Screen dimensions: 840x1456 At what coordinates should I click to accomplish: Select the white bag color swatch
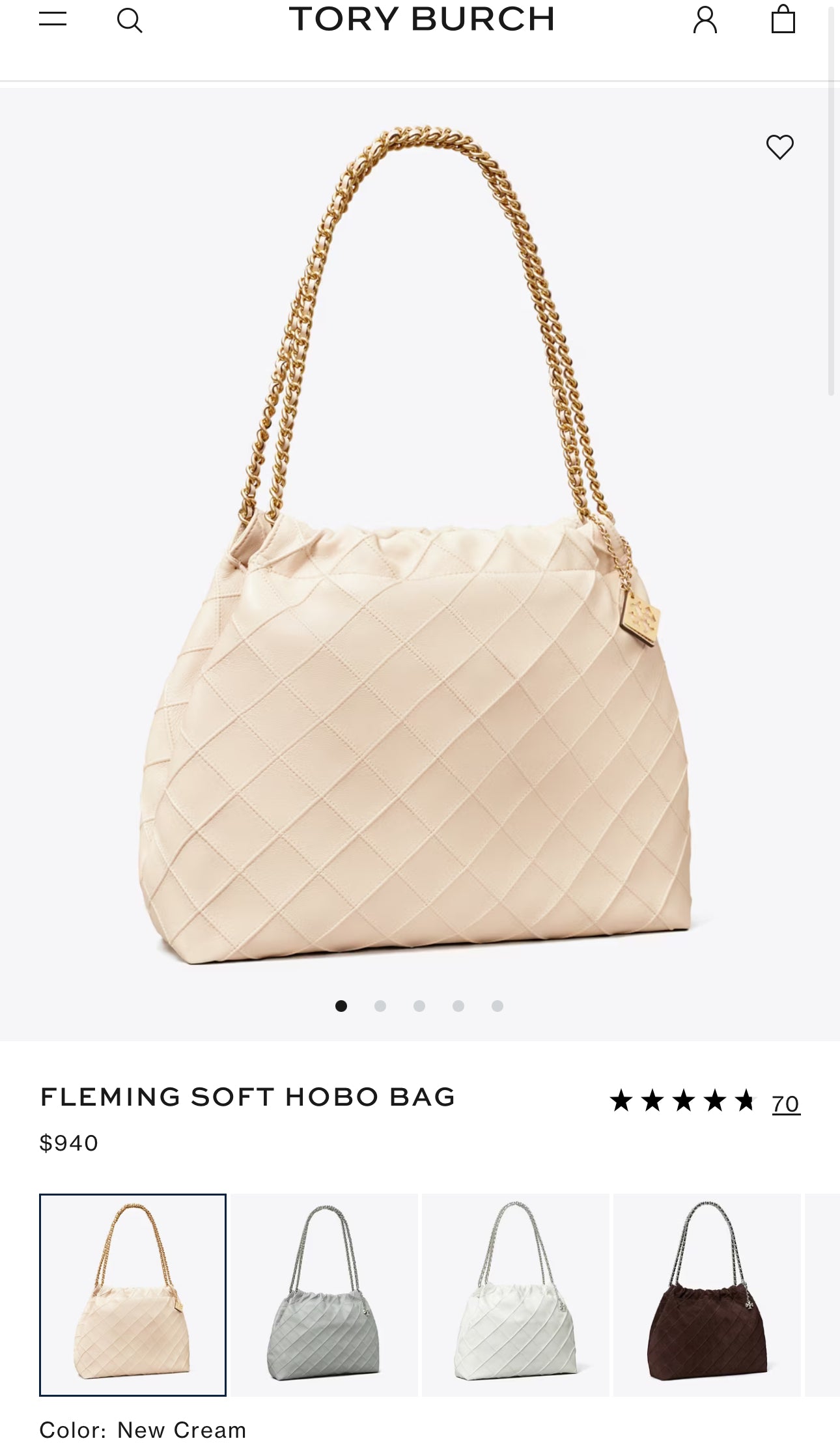515,1295
